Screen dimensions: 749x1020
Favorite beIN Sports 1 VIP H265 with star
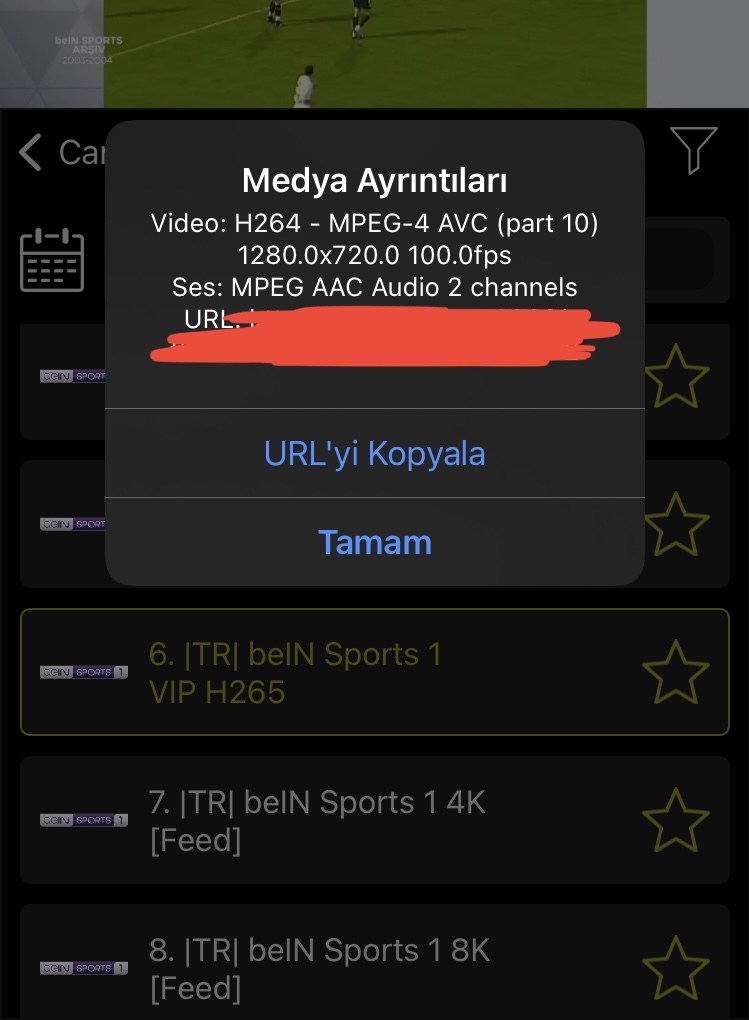pos(676,672)
